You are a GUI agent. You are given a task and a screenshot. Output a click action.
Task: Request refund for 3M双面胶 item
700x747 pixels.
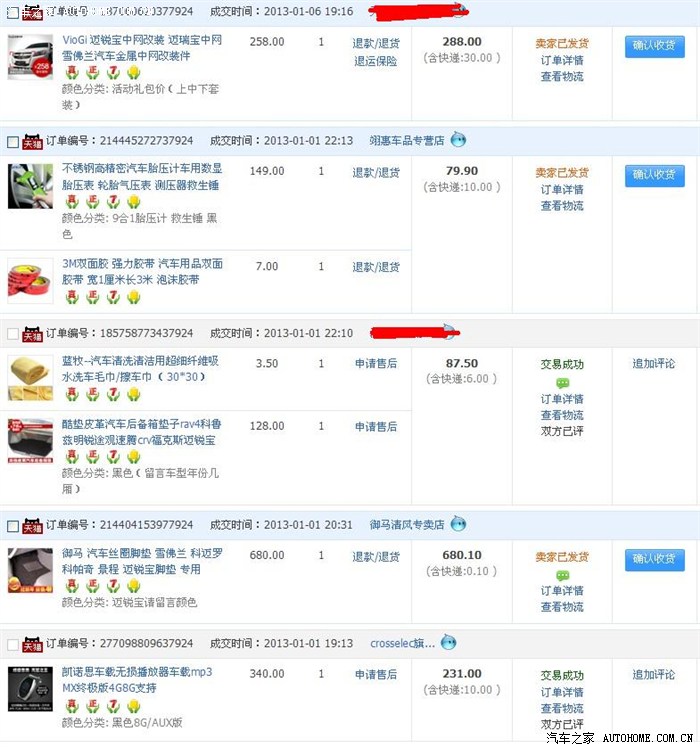tap(375, 267)
